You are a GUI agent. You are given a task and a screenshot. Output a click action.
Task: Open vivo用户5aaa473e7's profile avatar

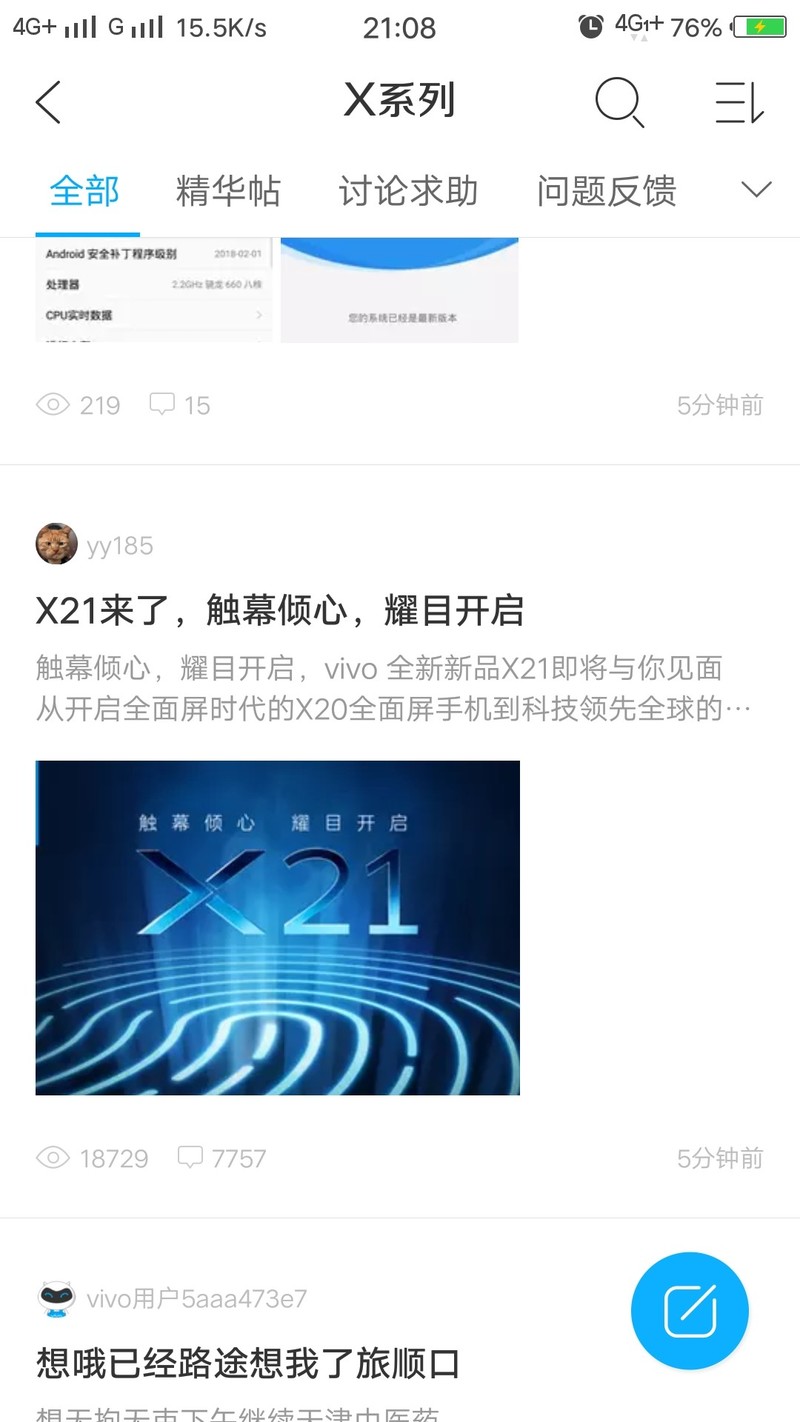[57, 1297]
